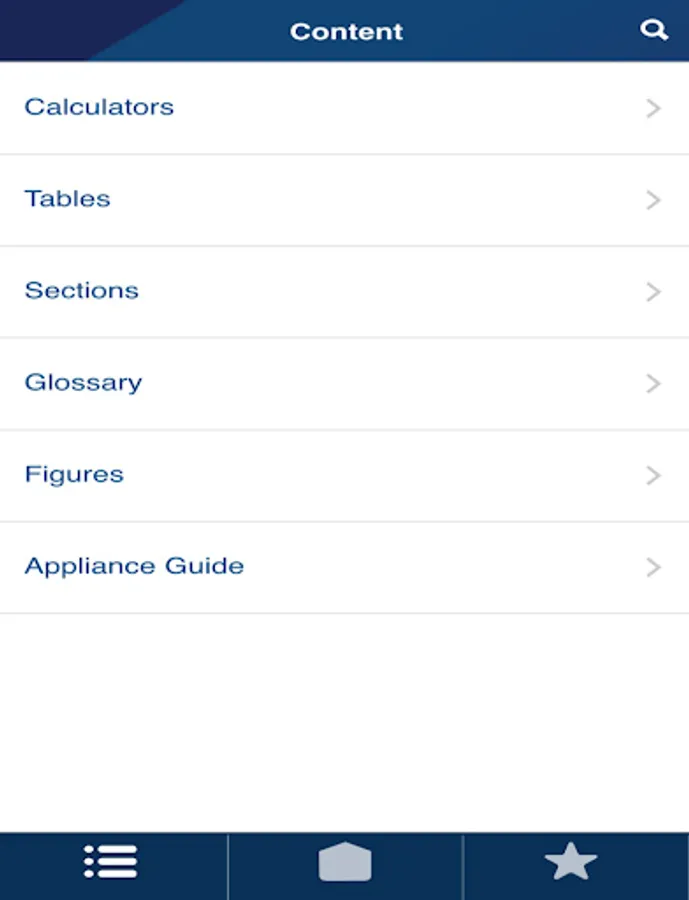Open Figures
Viewport: 689px width, 900px height.
tap(344, 475)
